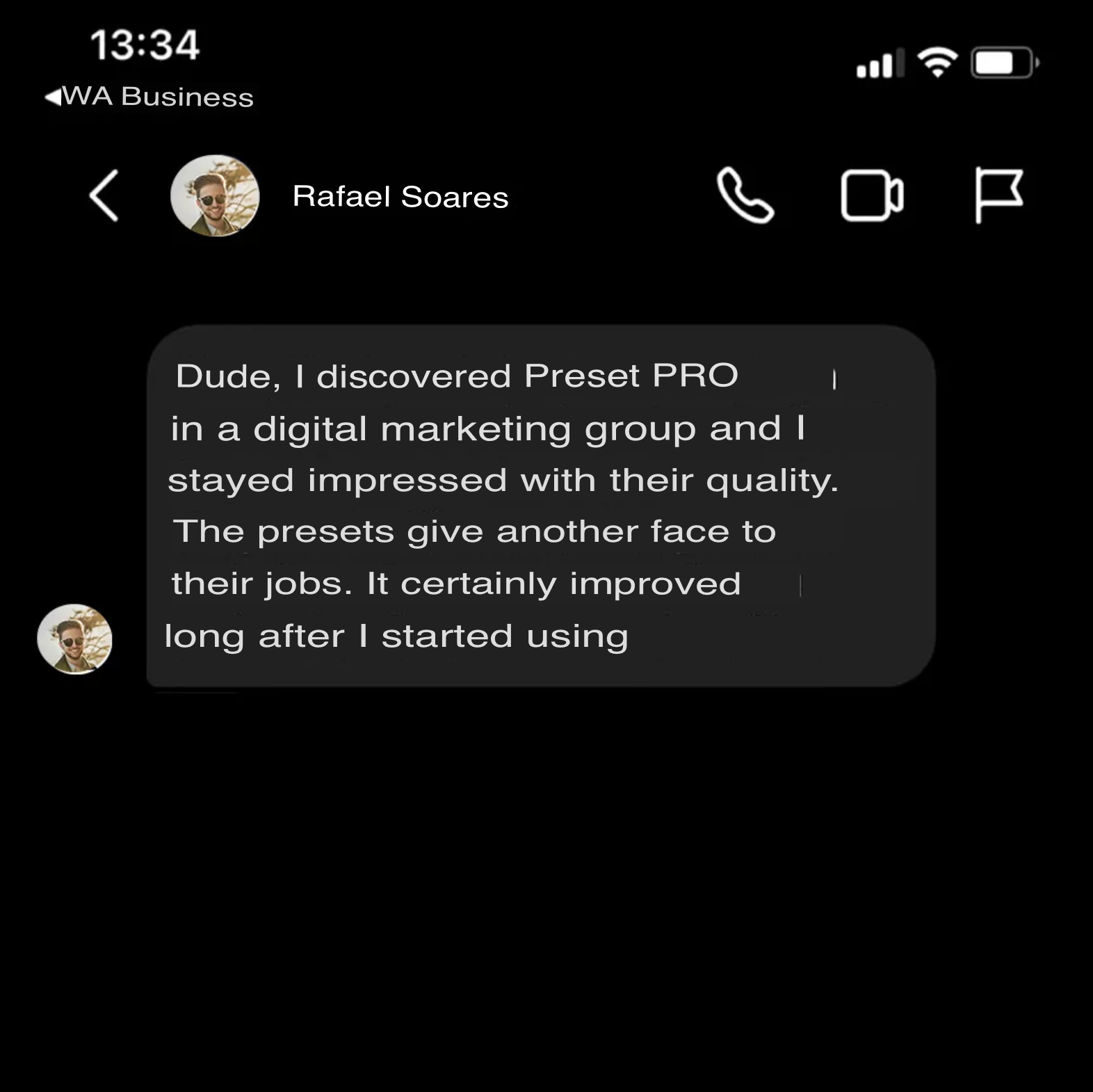Start a video call with Rafael Soares
The height and width of the screenshot is (1092, 1093).
coord(872,195)
